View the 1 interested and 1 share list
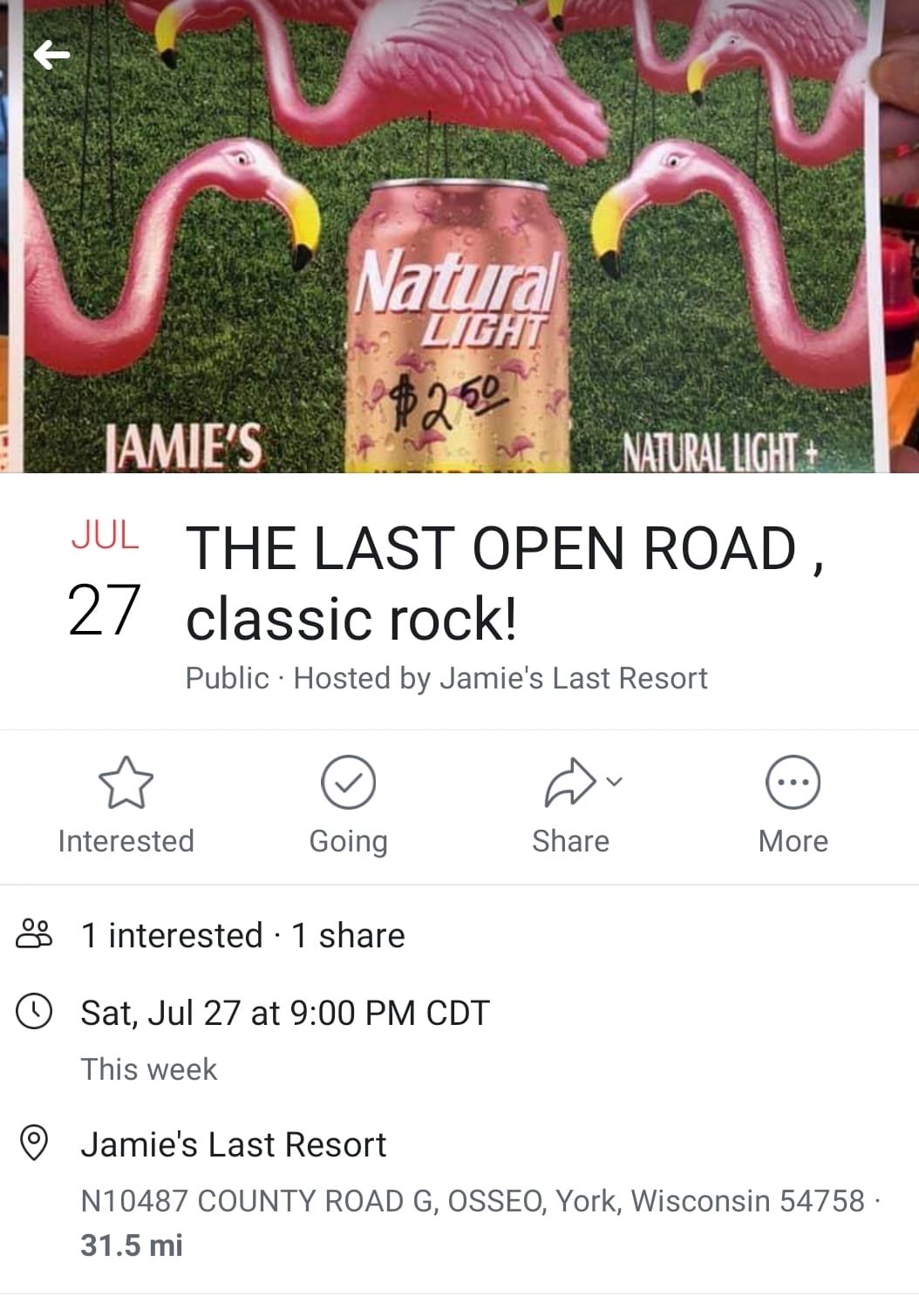919x1316 pixels. coord(242,935)
